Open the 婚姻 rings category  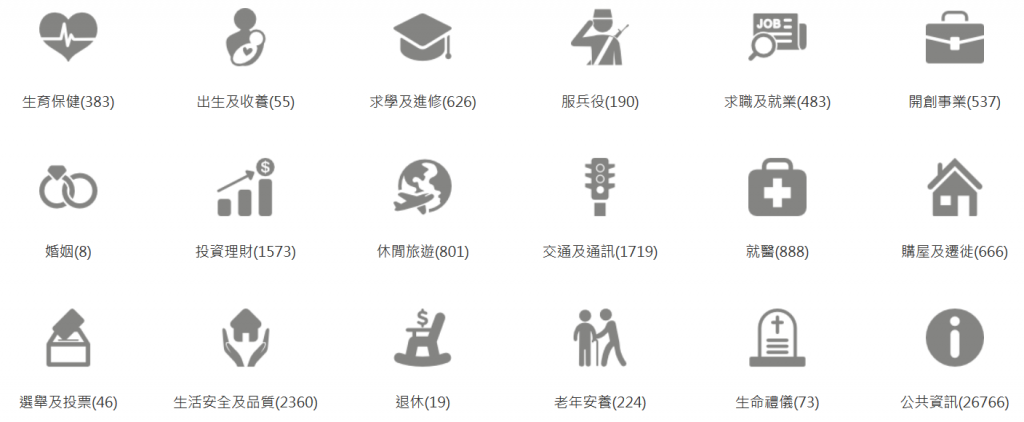coord(69,188)
